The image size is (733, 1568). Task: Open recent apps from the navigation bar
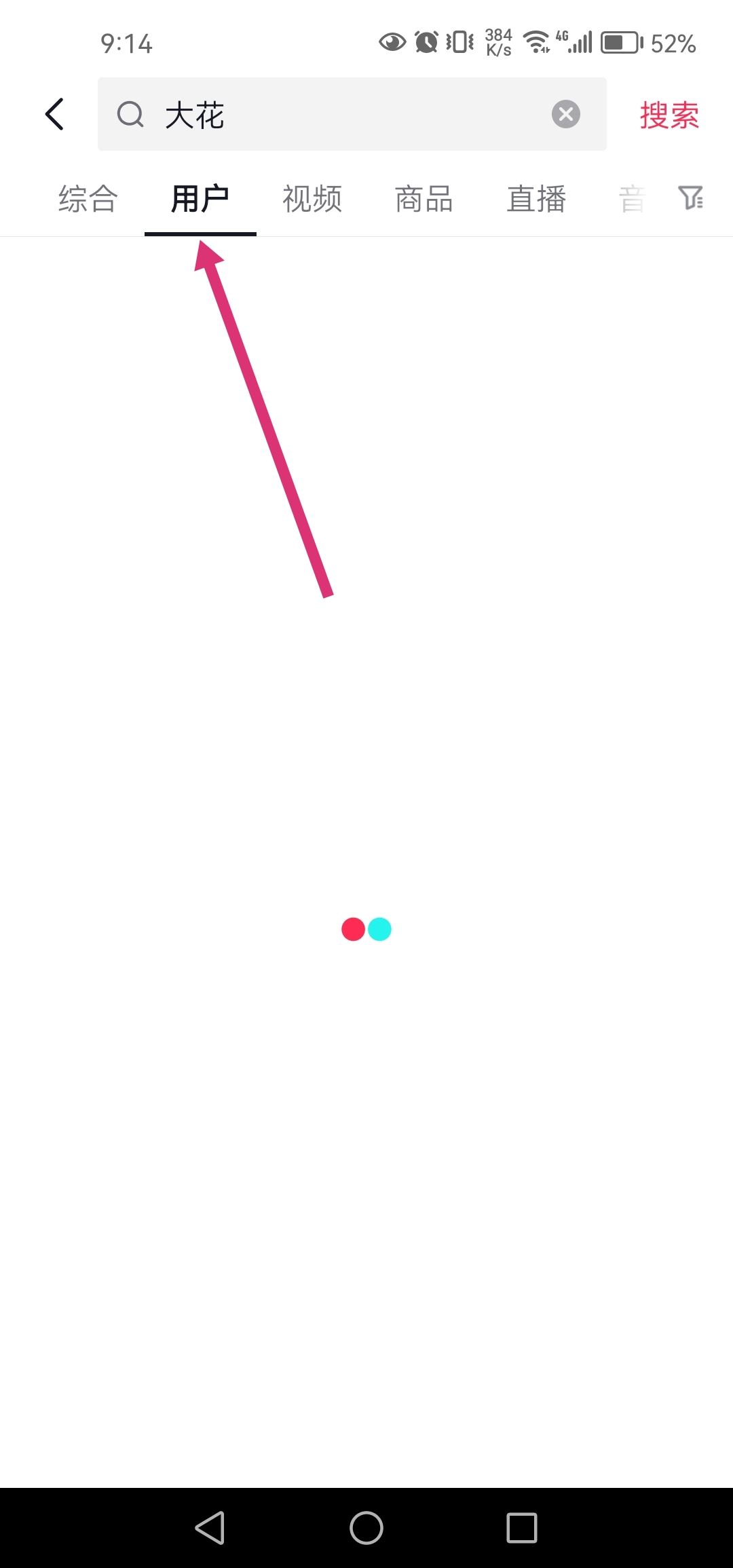click(x=522, y=1528)
